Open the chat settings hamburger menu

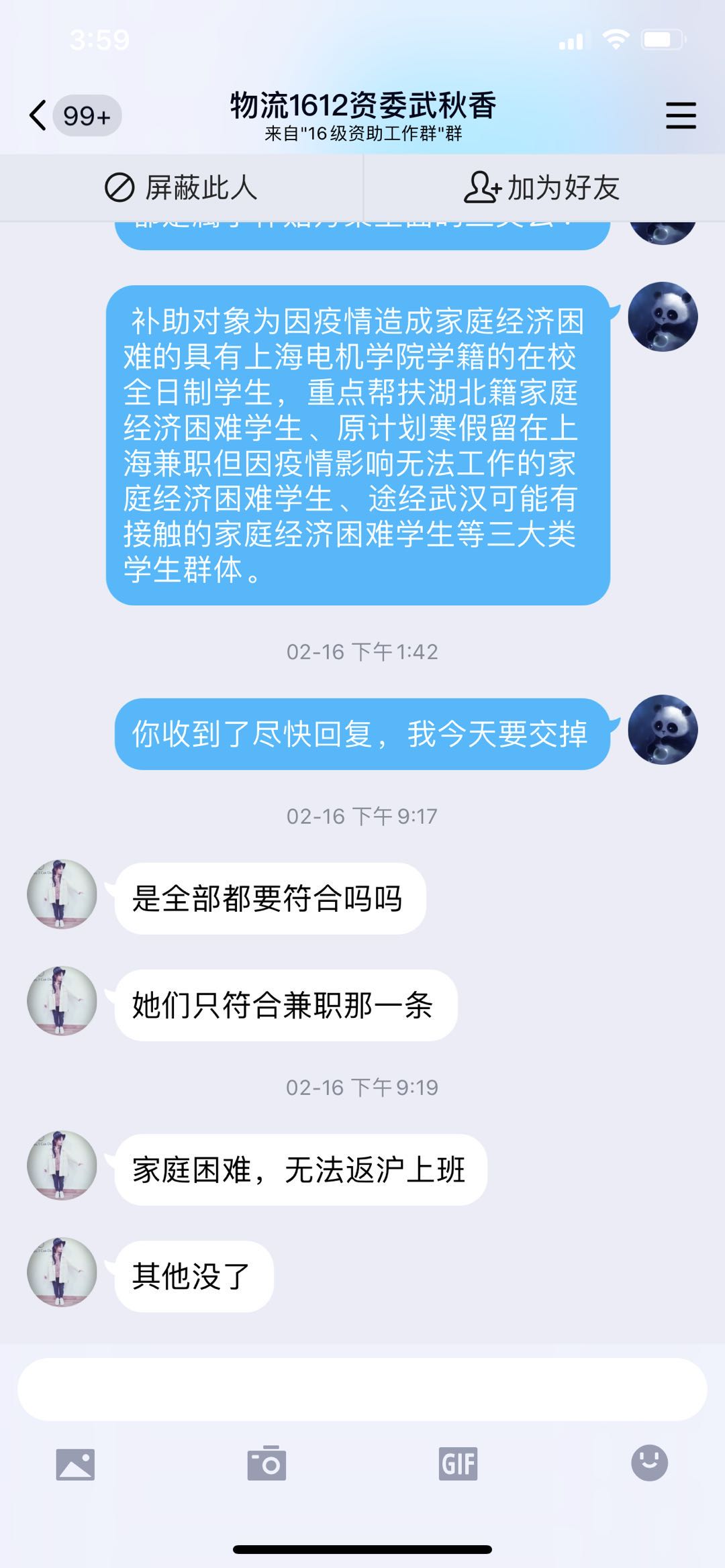(x=681, y=115)
